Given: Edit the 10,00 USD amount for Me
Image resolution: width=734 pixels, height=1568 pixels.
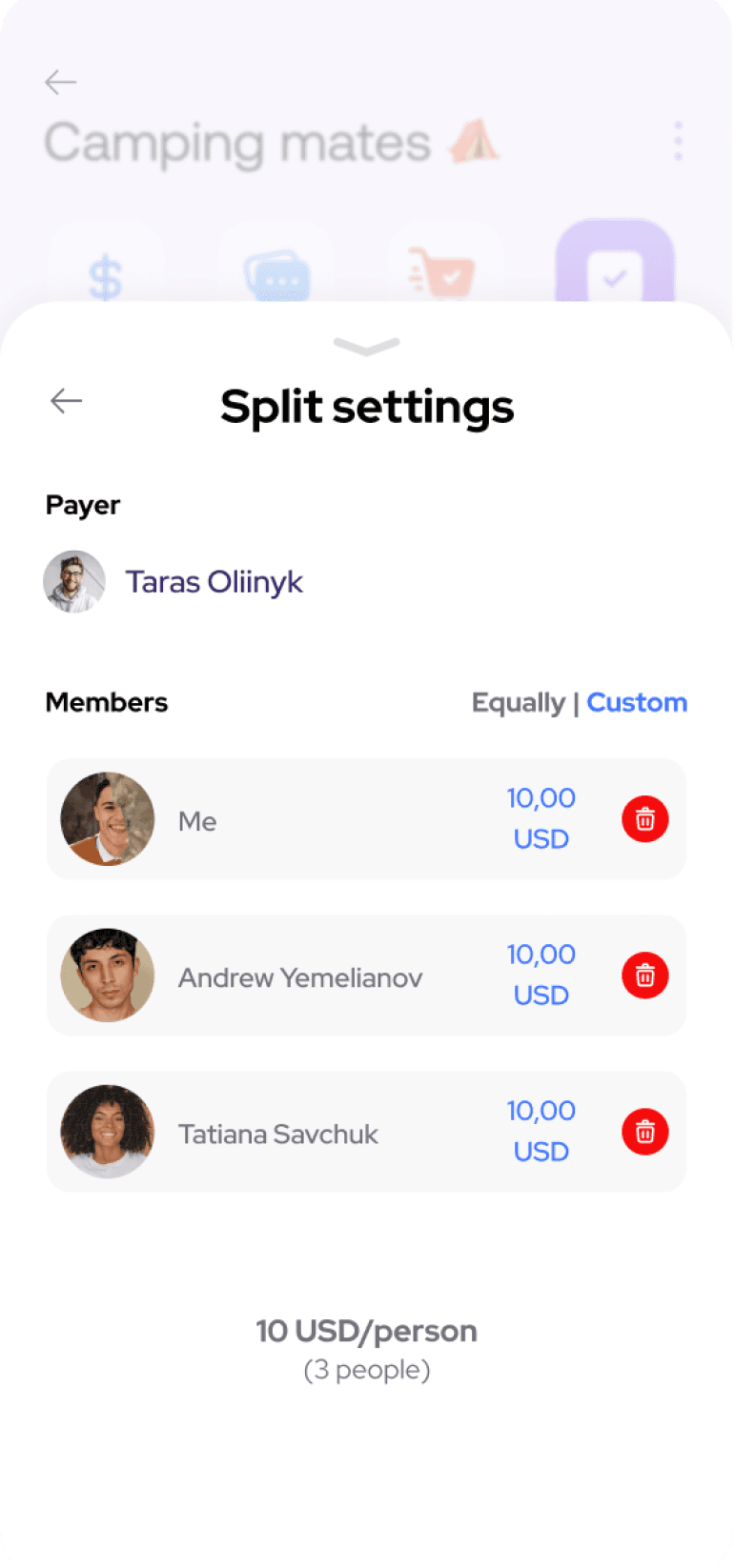Looking at the screenshot, I should click(540, 818).
